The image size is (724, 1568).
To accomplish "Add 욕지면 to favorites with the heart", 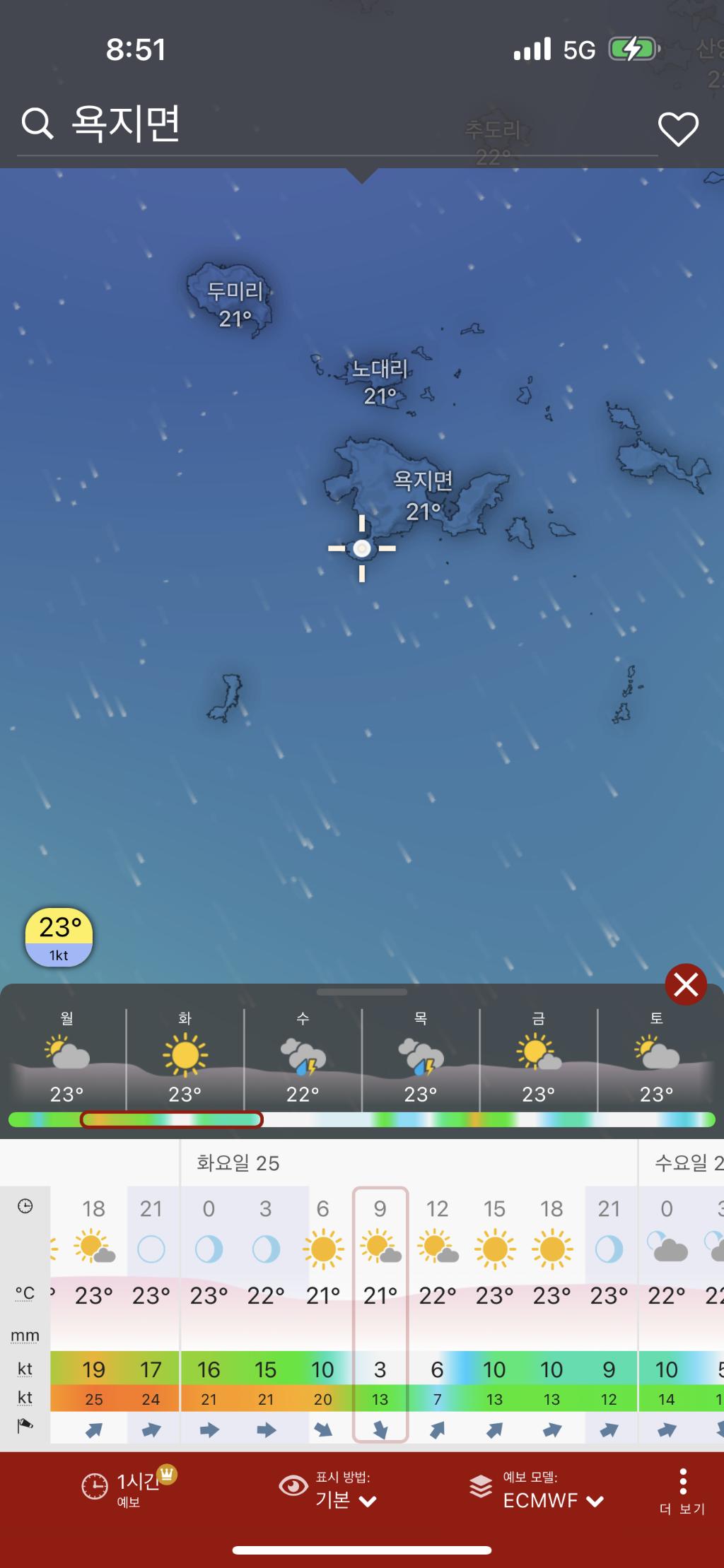I will [677, 129].
